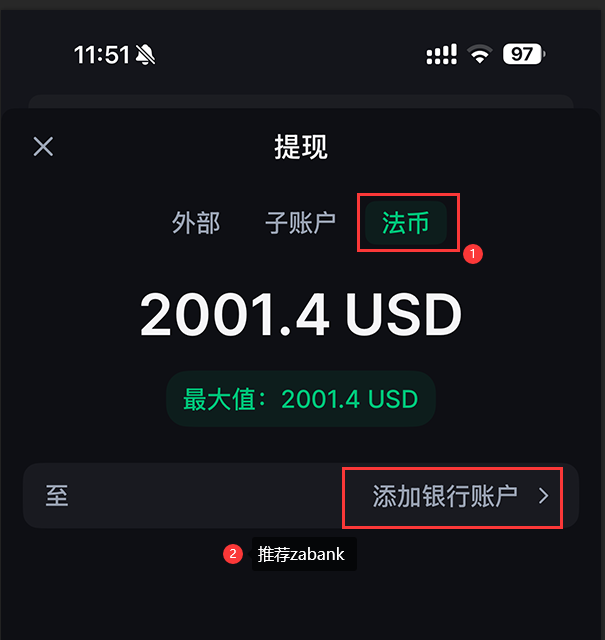The height and width of the screenshot is (640, 605).
Task: Switch to the 外部 tab
Action: 196,222
